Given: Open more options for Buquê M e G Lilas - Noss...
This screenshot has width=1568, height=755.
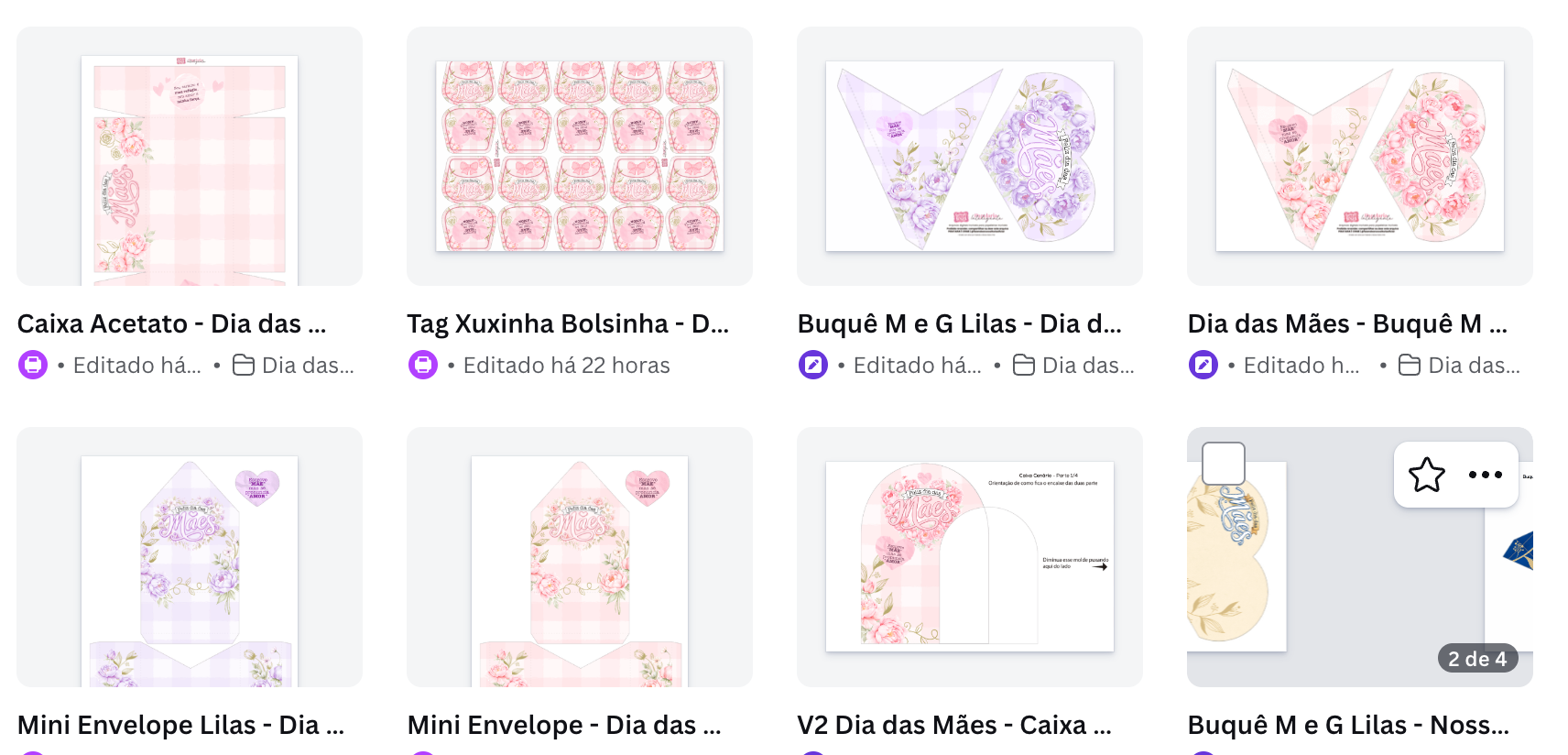Looking at the screenshot, I should pyautogui.click(x=1485, y=475).
